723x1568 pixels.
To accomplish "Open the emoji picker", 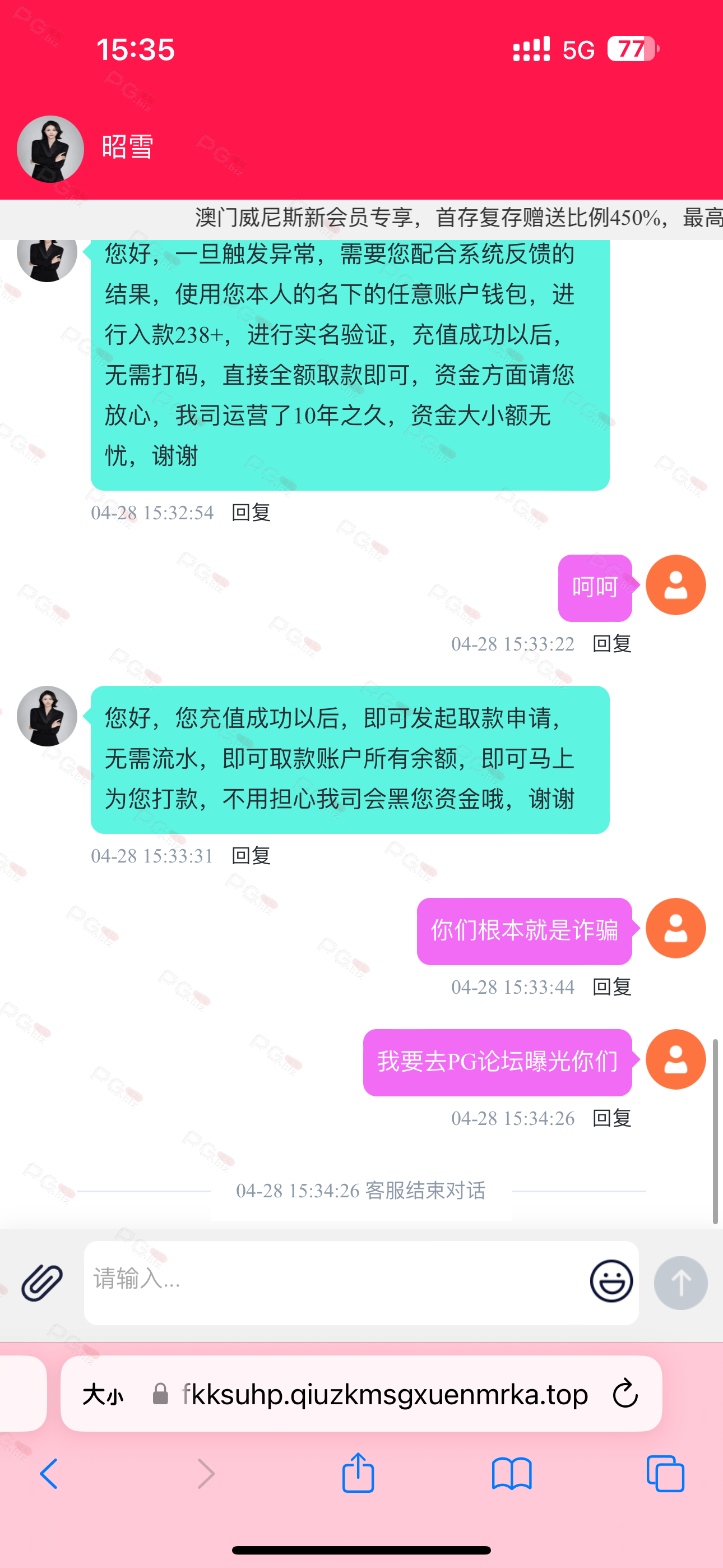I will [611, 1281].
